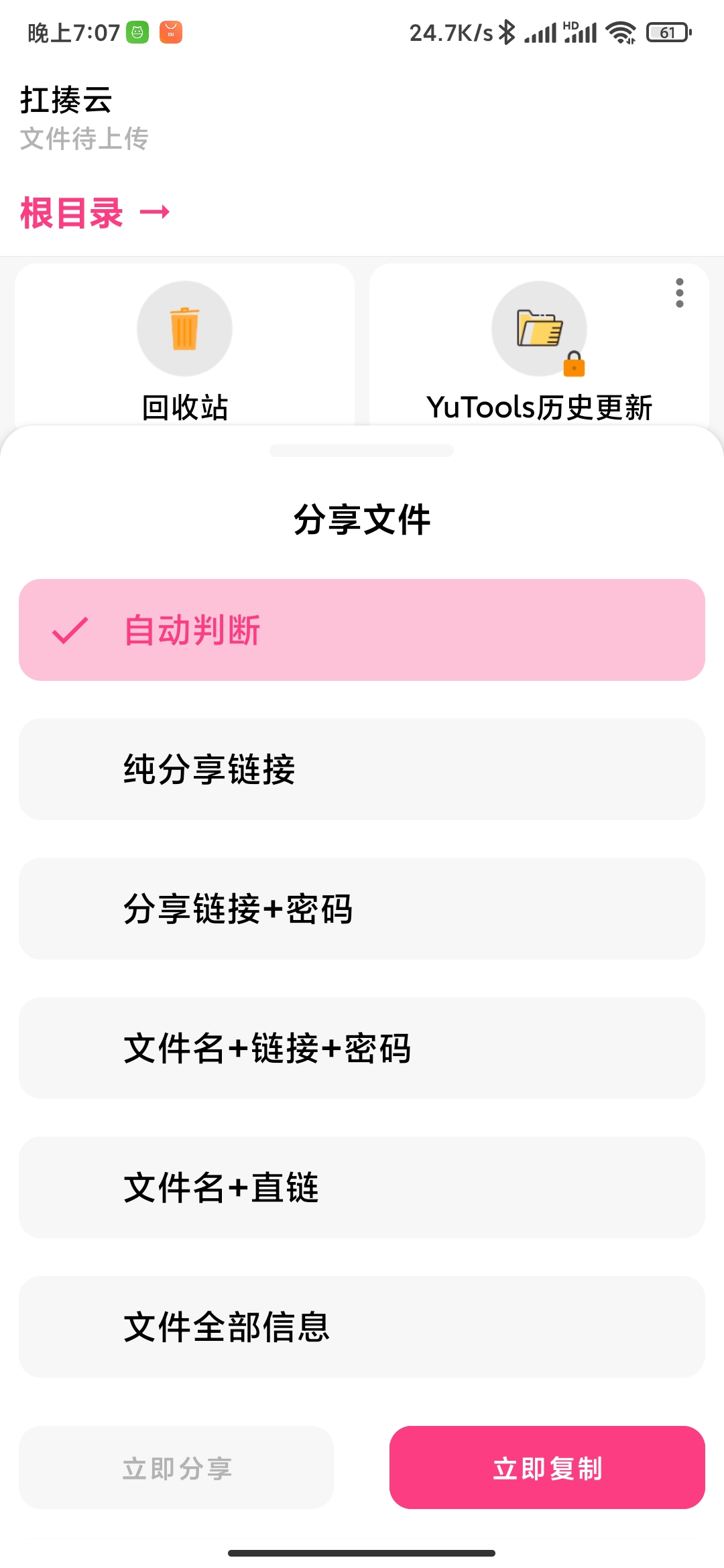This screenshot has width=724, height=1568.
Task: Choose 文件全部信息 option
Action: coord(362,1327)
